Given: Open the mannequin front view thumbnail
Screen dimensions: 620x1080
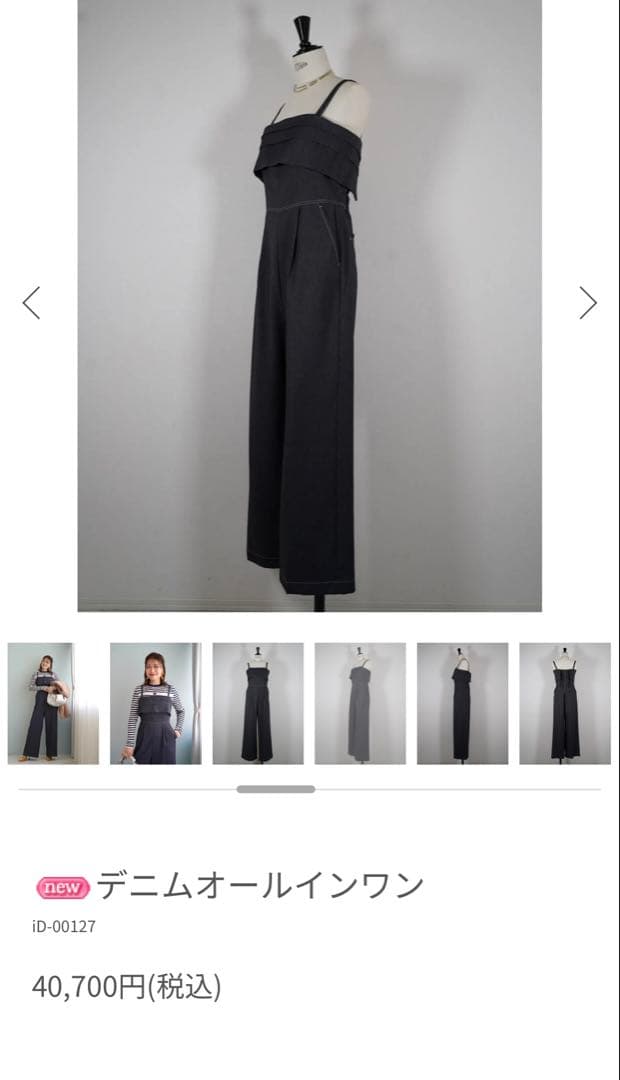Looking at the screenshot, I should 258,703.
